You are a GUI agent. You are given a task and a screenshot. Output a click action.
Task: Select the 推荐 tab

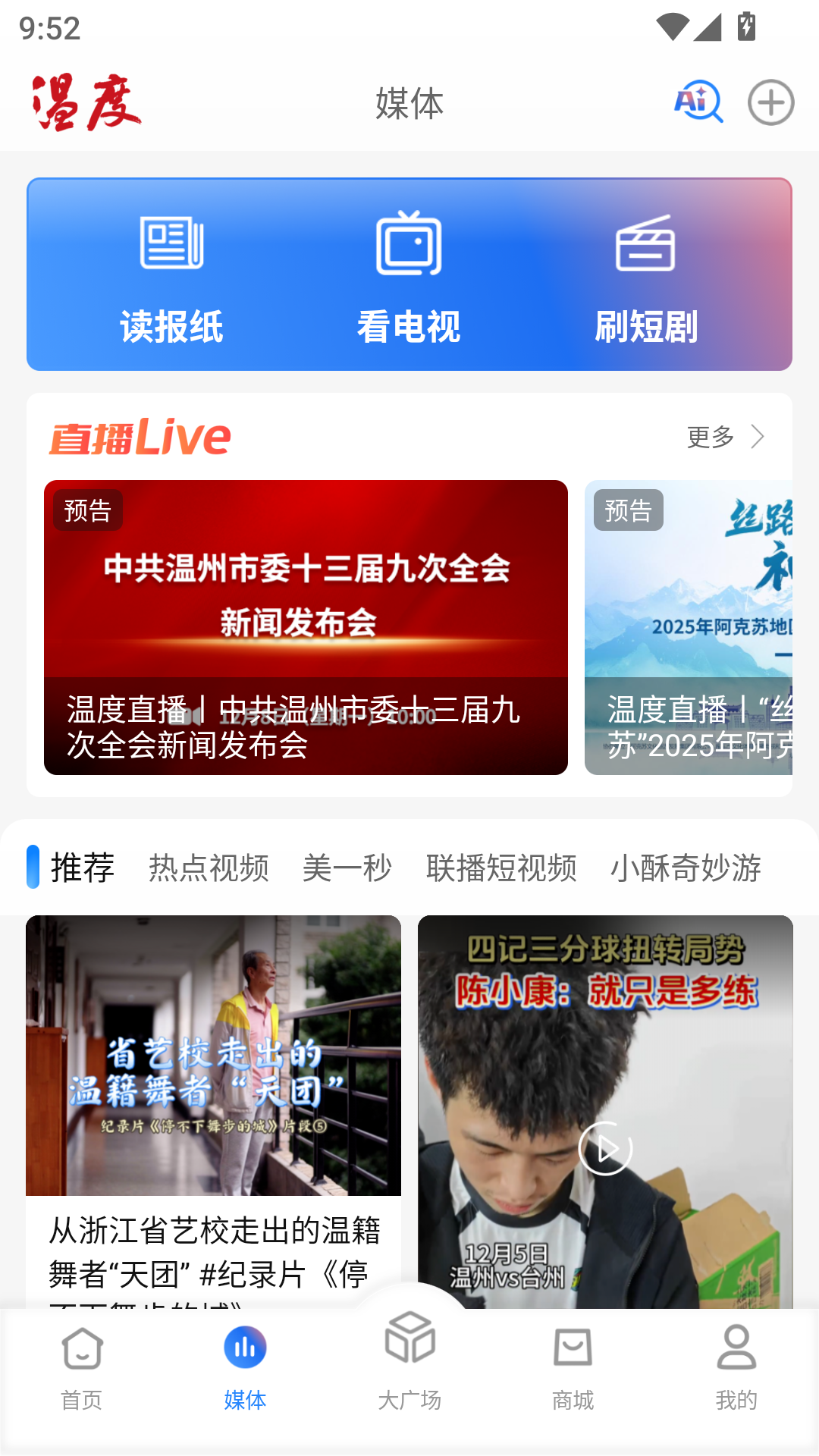tap(82, 868)
